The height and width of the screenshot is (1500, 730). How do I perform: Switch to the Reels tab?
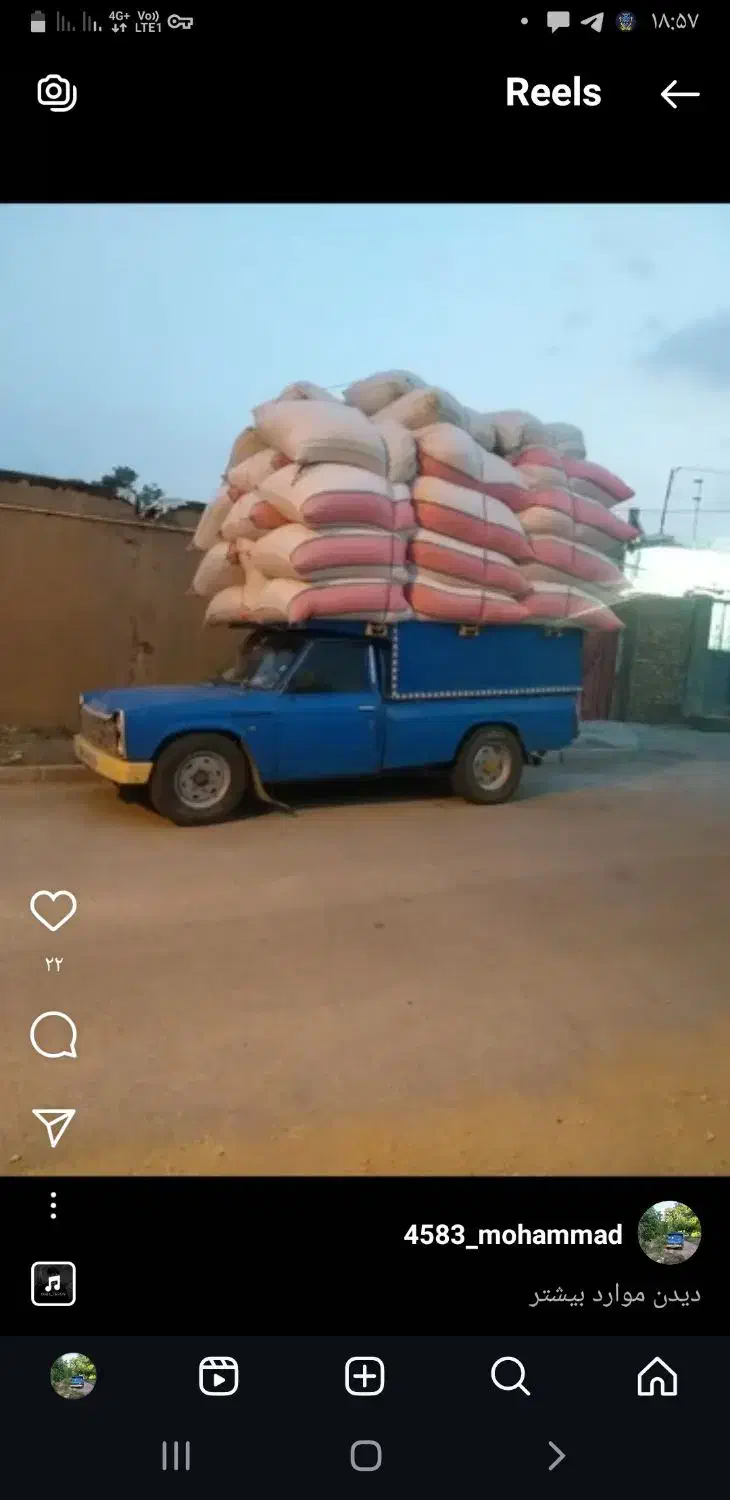click(218, 1377)
